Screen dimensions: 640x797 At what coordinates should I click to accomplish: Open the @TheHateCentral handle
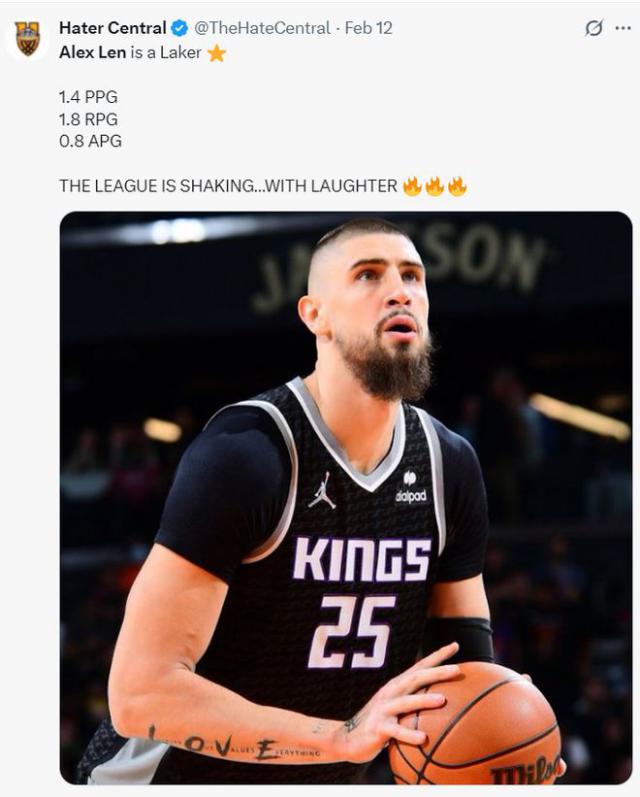pos(261,28)
